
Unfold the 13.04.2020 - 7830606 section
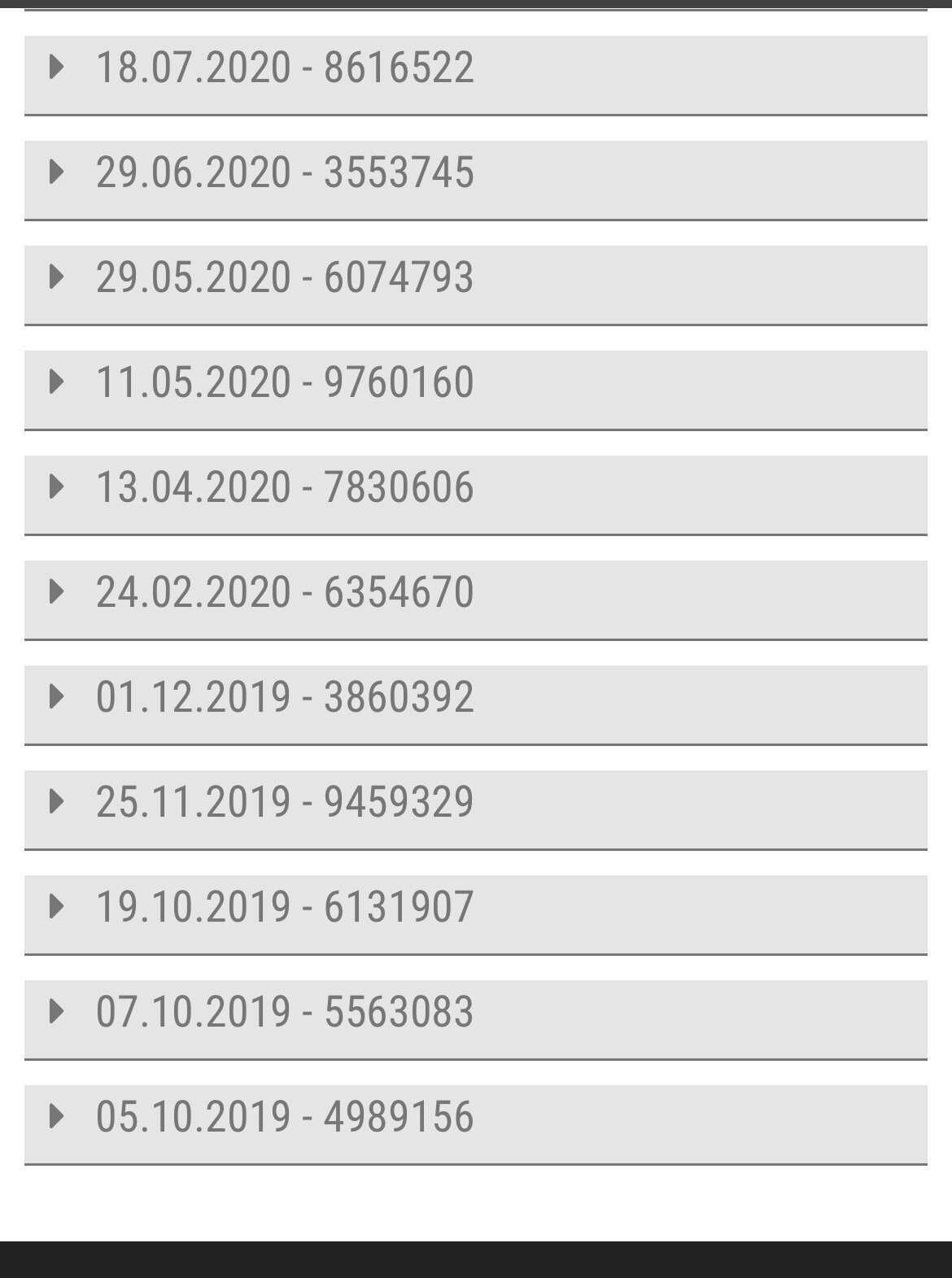pos(285,488)
